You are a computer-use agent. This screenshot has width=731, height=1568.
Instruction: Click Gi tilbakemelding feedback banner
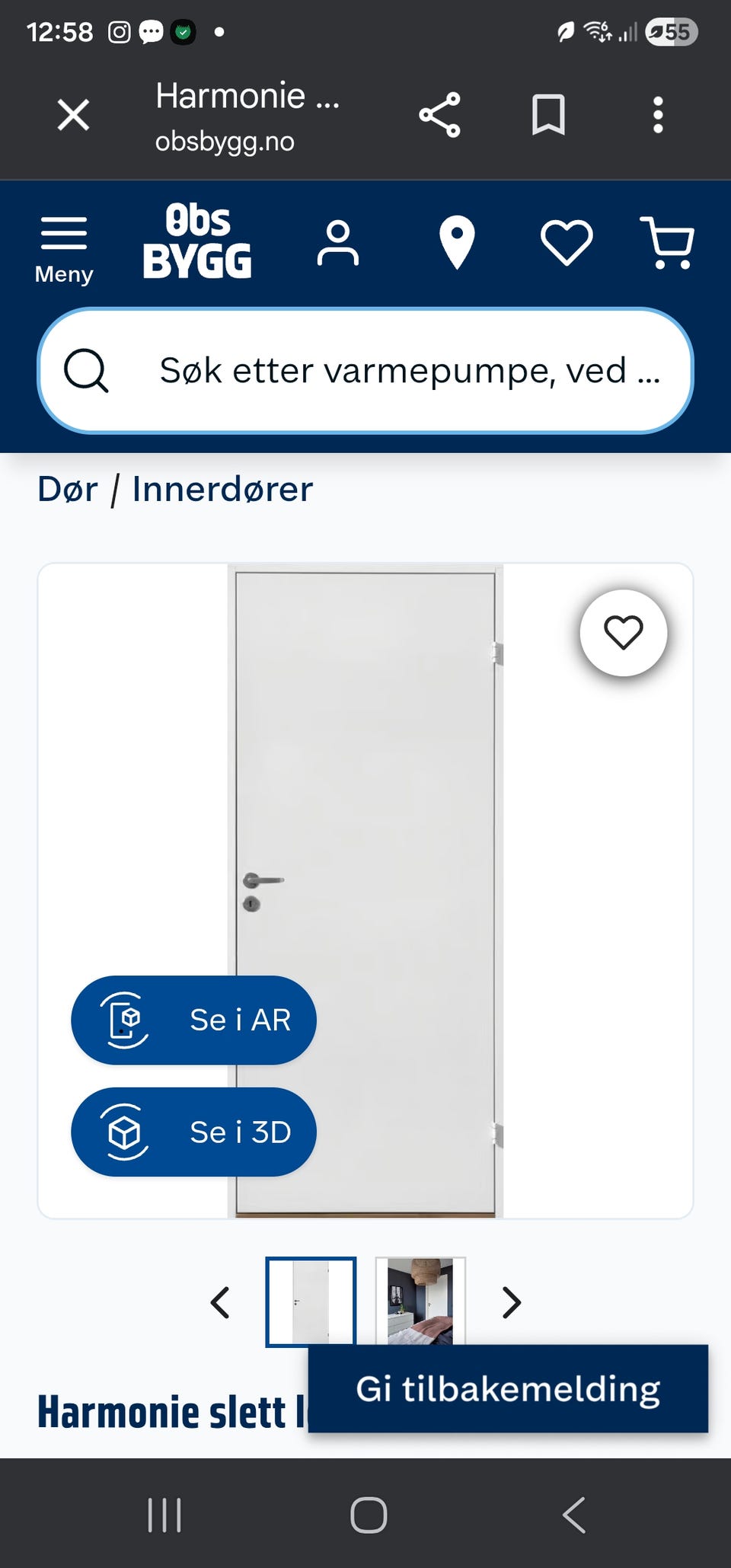pos(509,1388)
